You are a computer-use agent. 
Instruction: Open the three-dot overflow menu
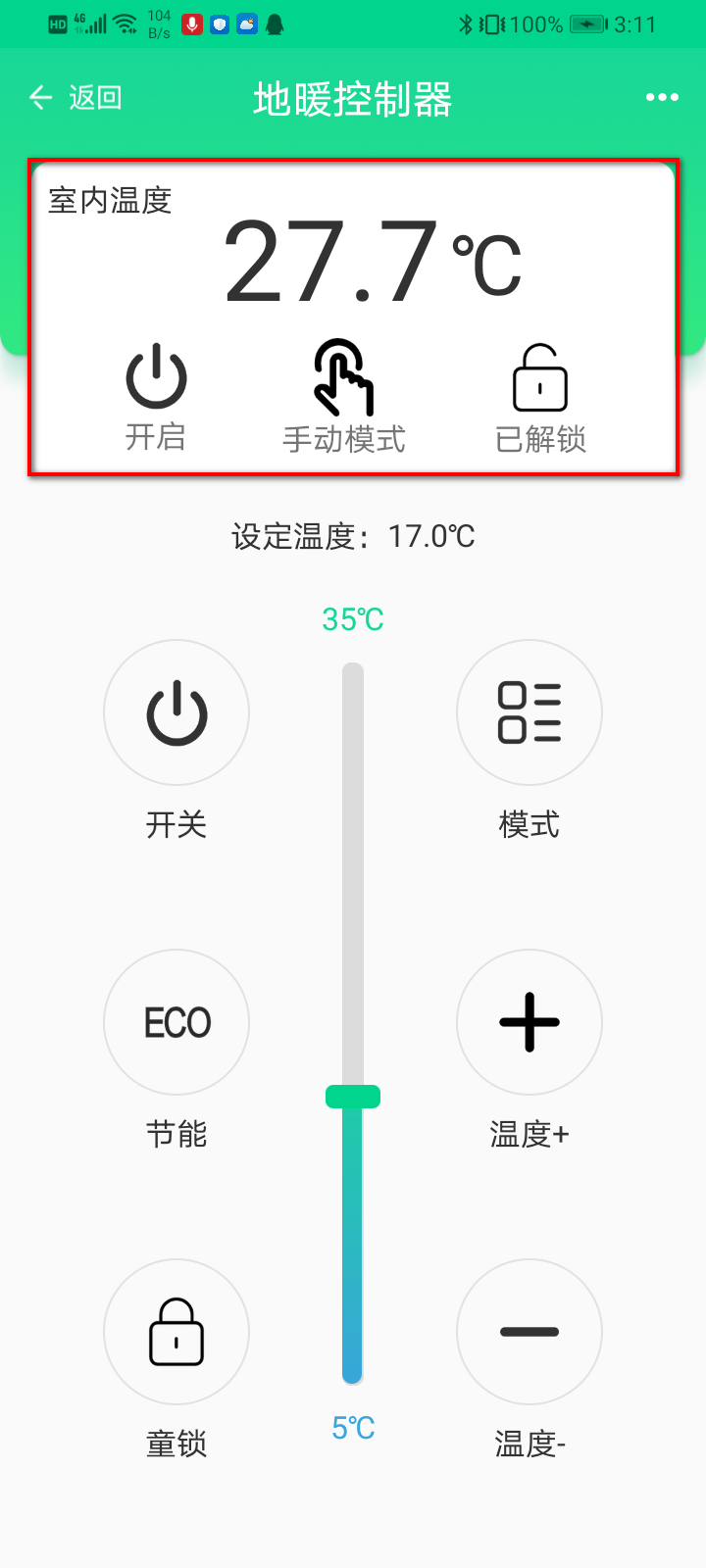click(662, 97)
